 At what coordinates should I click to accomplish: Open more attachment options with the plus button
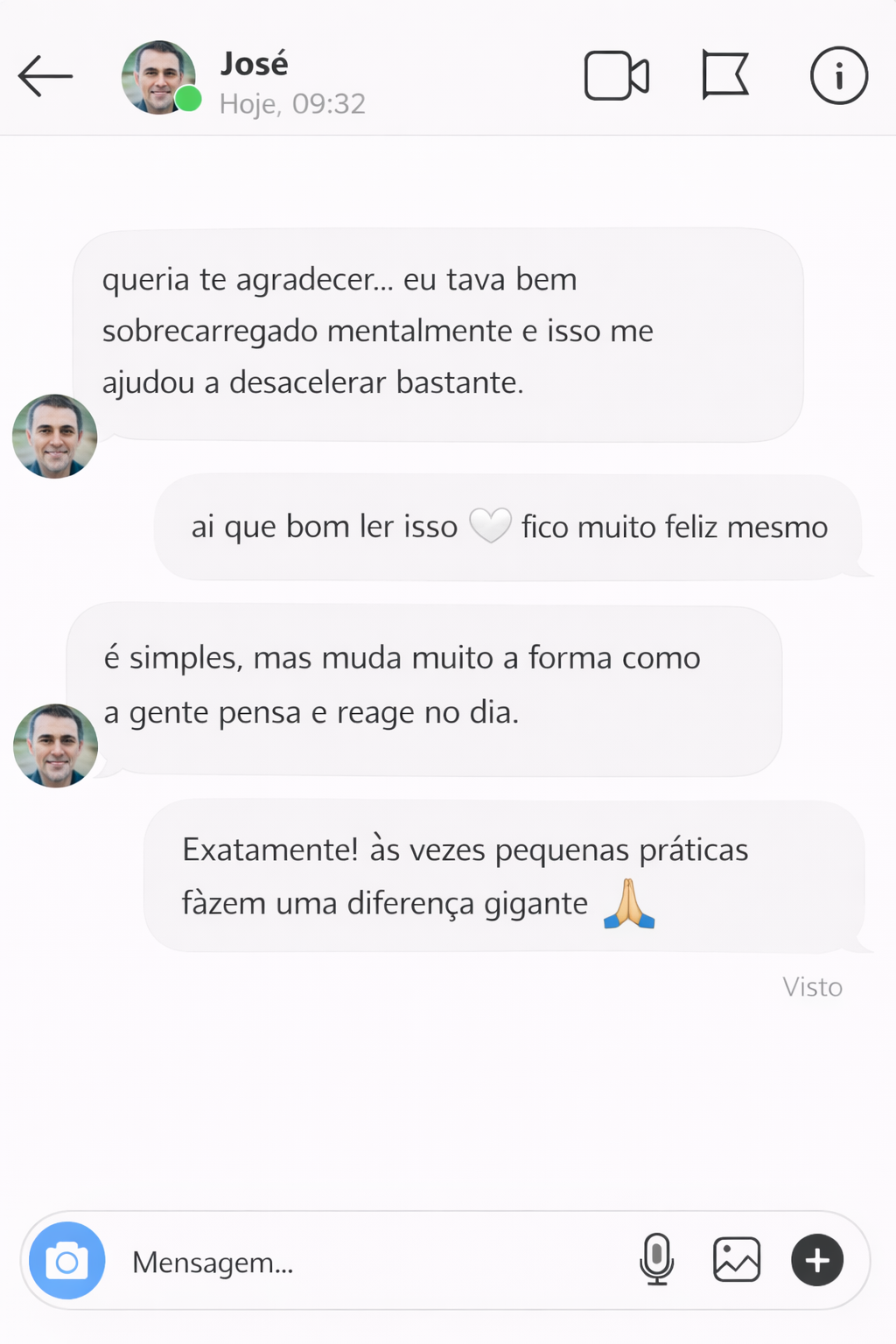(x=816, y=1260)
